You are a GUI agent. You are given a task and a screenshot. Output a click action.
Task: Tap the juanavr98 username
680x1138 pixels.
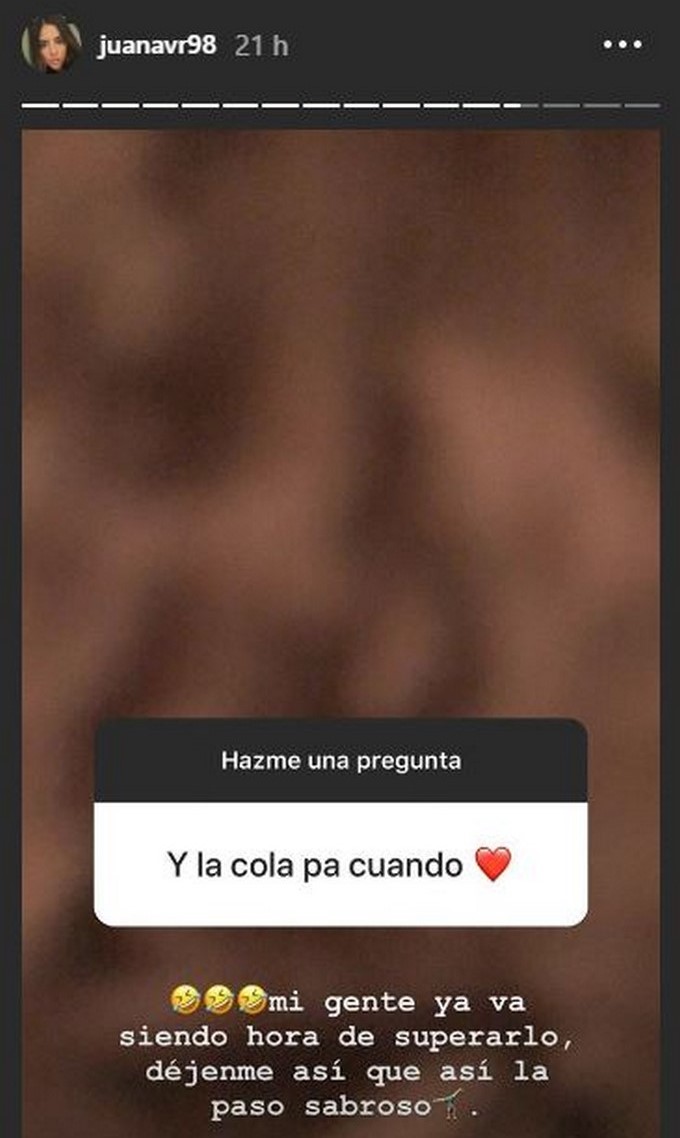tap(156, 47)
